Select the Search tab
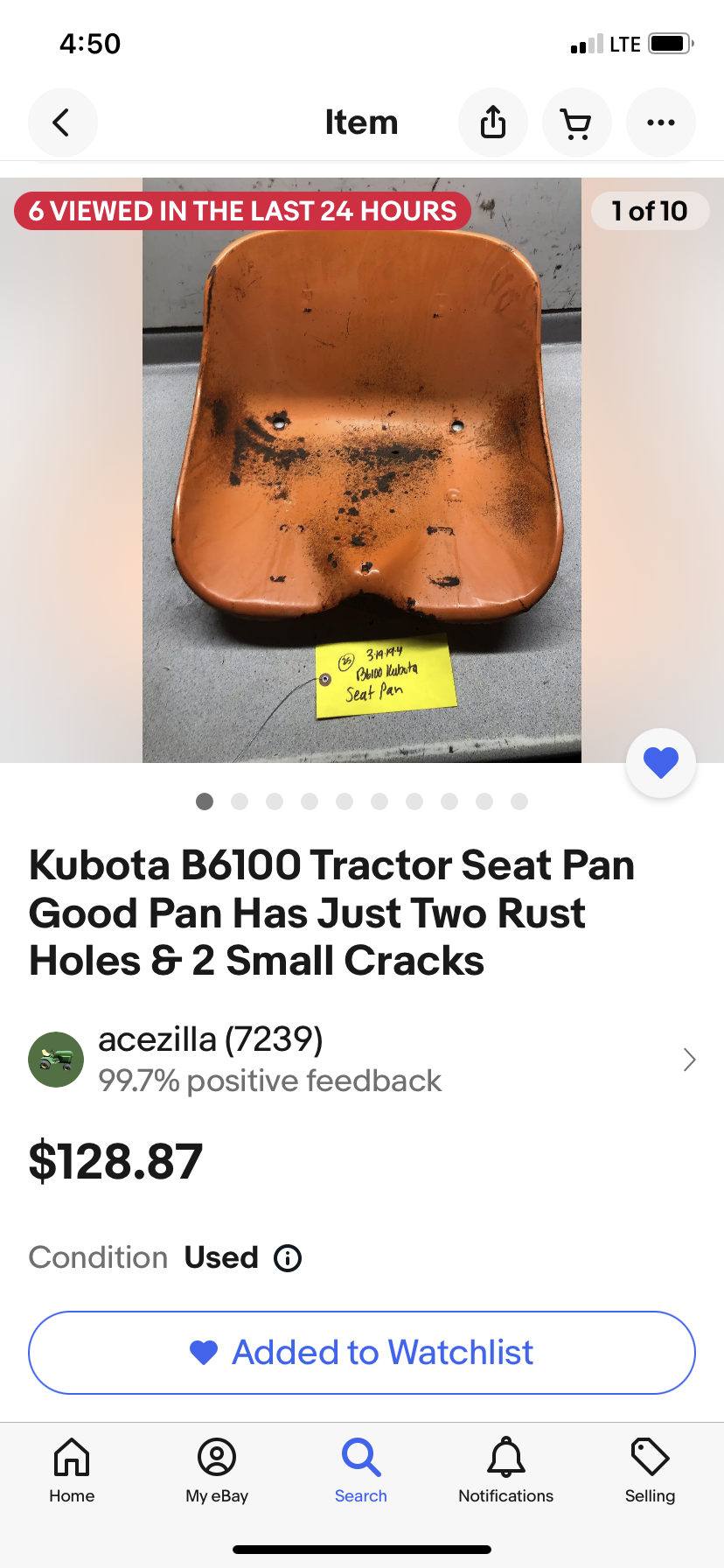 pos(361,1471)
